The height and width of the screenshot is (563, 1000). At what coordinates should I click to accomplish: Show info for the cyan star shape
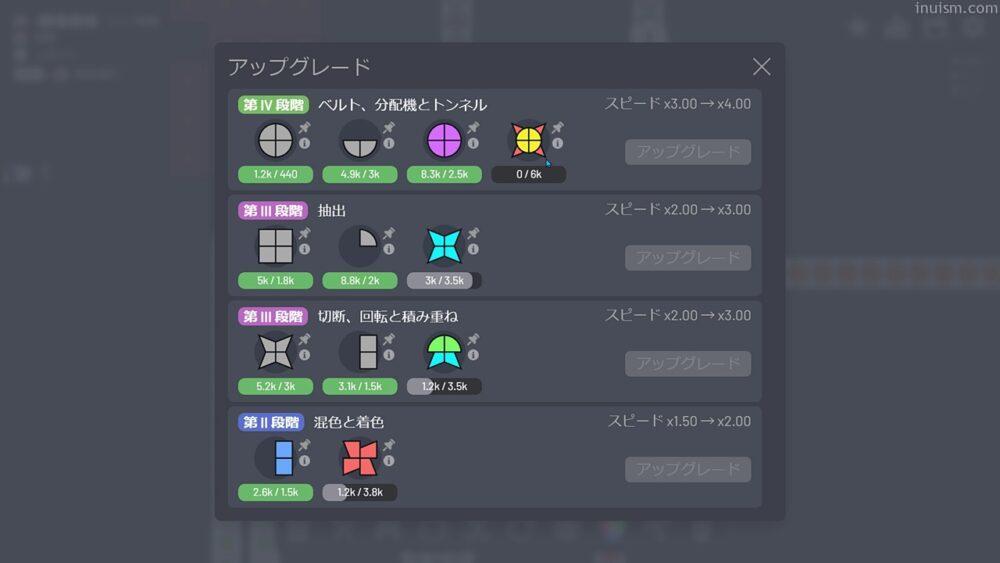click(x=473, y=250)
